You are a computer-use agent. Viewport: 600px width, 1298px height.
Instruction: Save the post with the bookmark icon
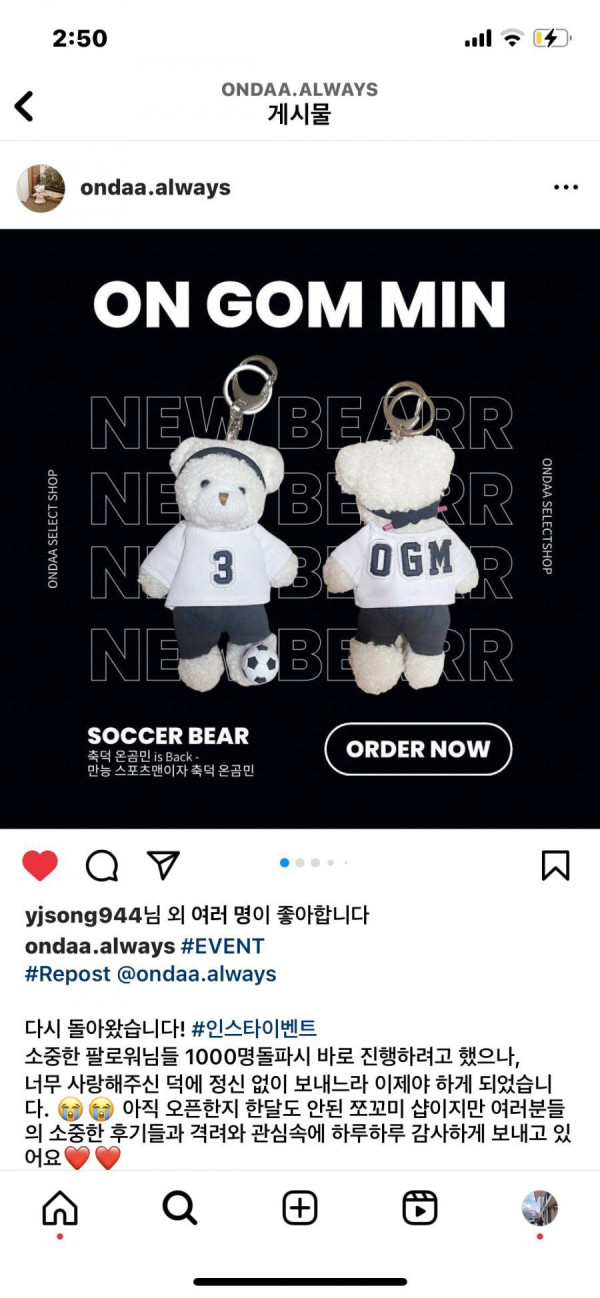[555, 865]
